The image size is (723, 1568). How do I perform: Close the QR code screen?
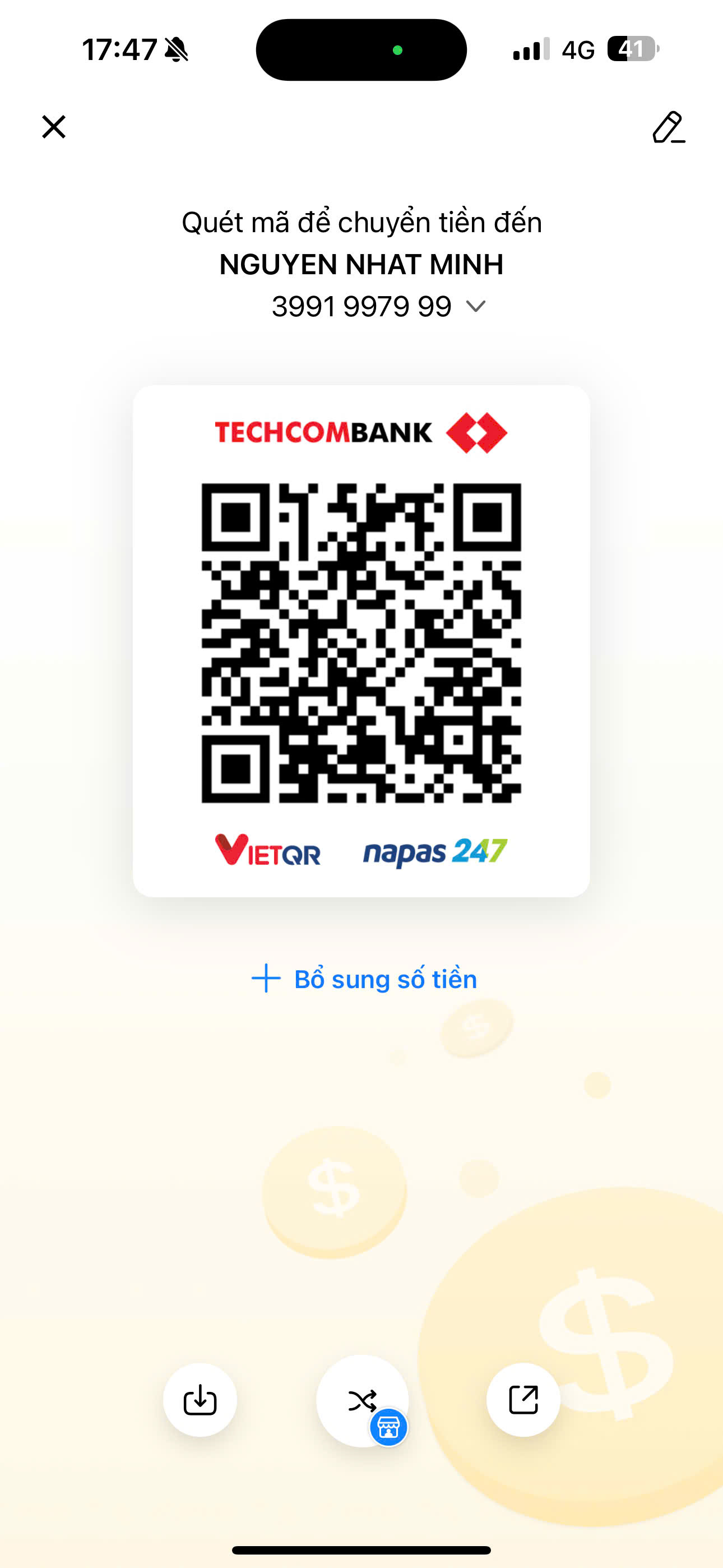[x=54, y=127]
